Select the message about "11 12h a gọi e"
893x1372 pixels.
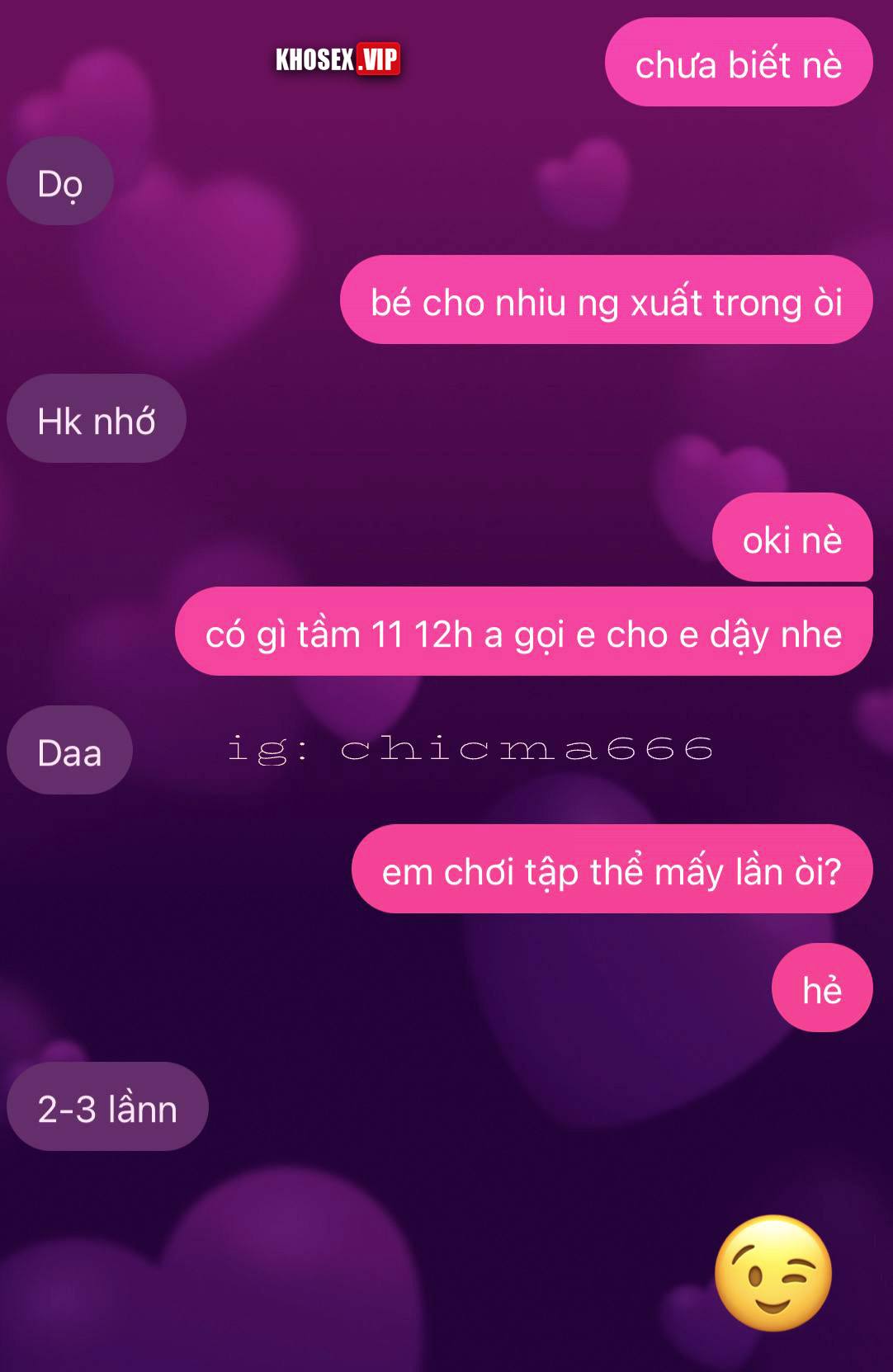pos(522,633)
